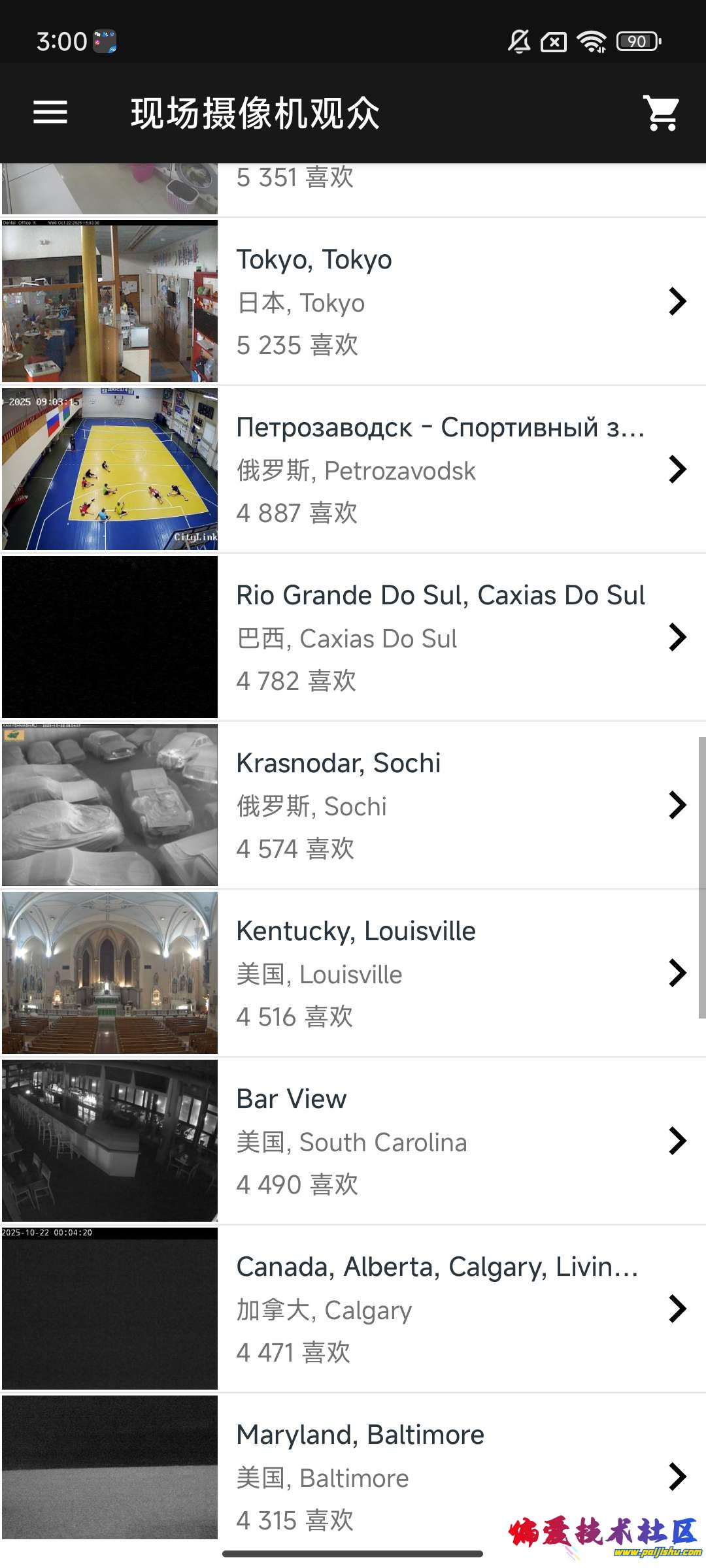This screenshot has width=706, height=1568.
Task: Open the hamburger navigation menu
Action: pos(50,112)
